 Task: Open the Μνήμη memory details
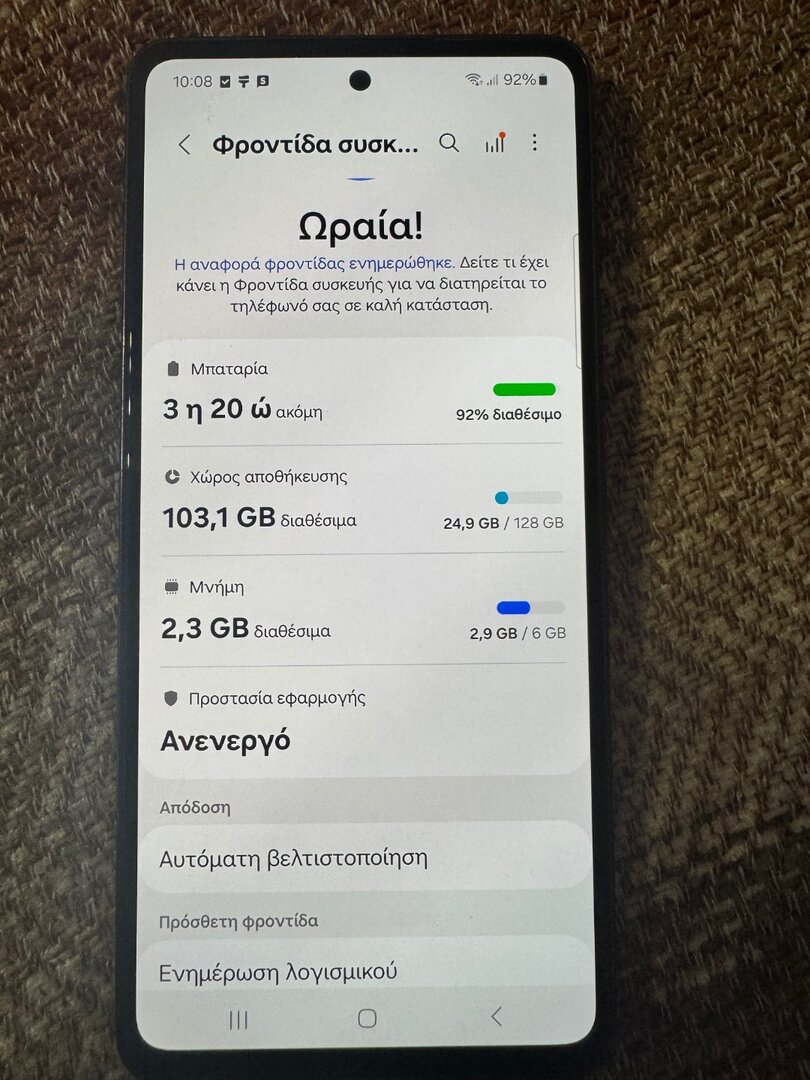coord(360,609)
